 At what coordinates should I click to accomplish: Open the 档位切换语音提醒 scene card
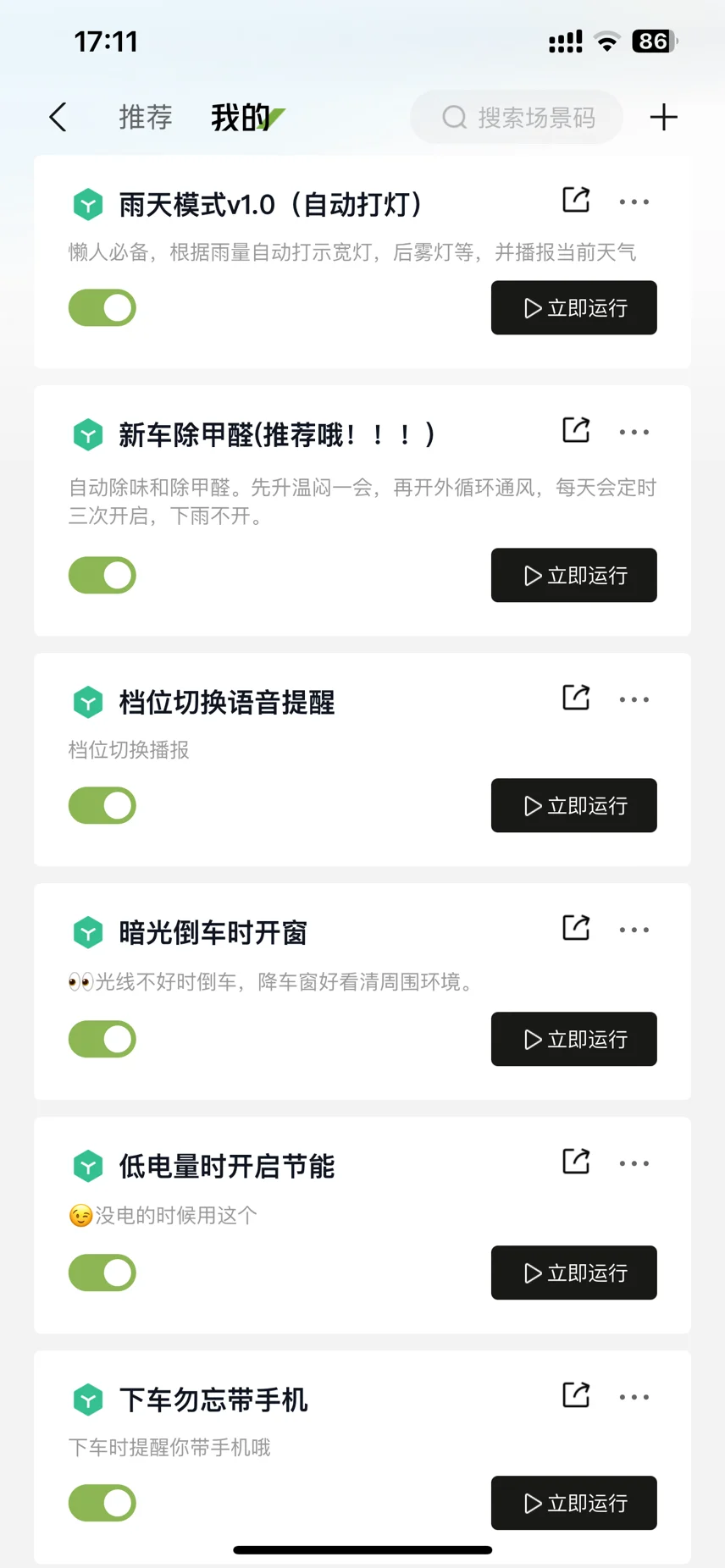coord(362,759)
